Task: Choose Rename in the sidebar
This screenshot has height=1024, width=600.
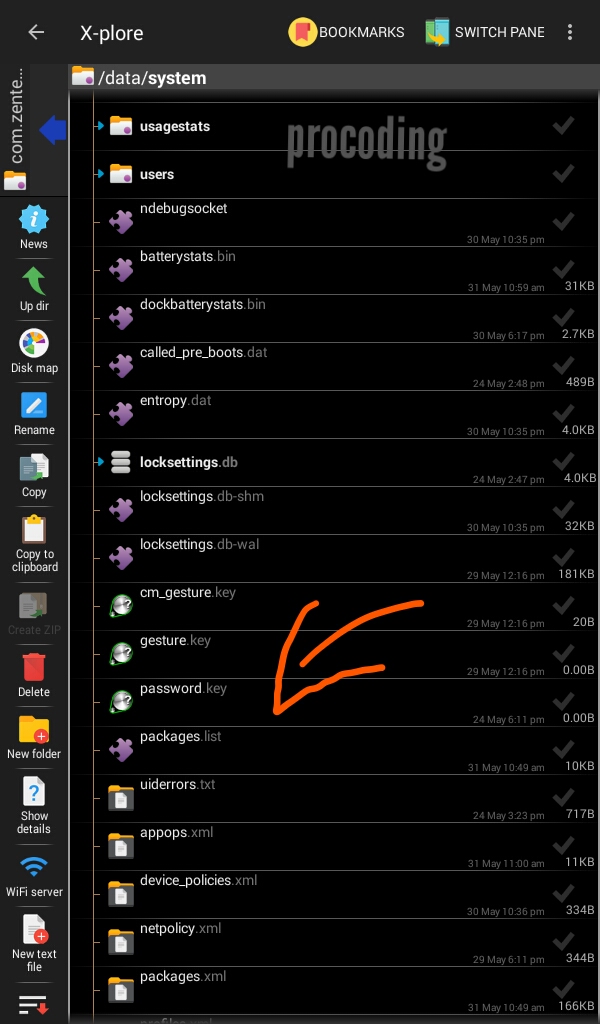Action: (x=34, y=413)
